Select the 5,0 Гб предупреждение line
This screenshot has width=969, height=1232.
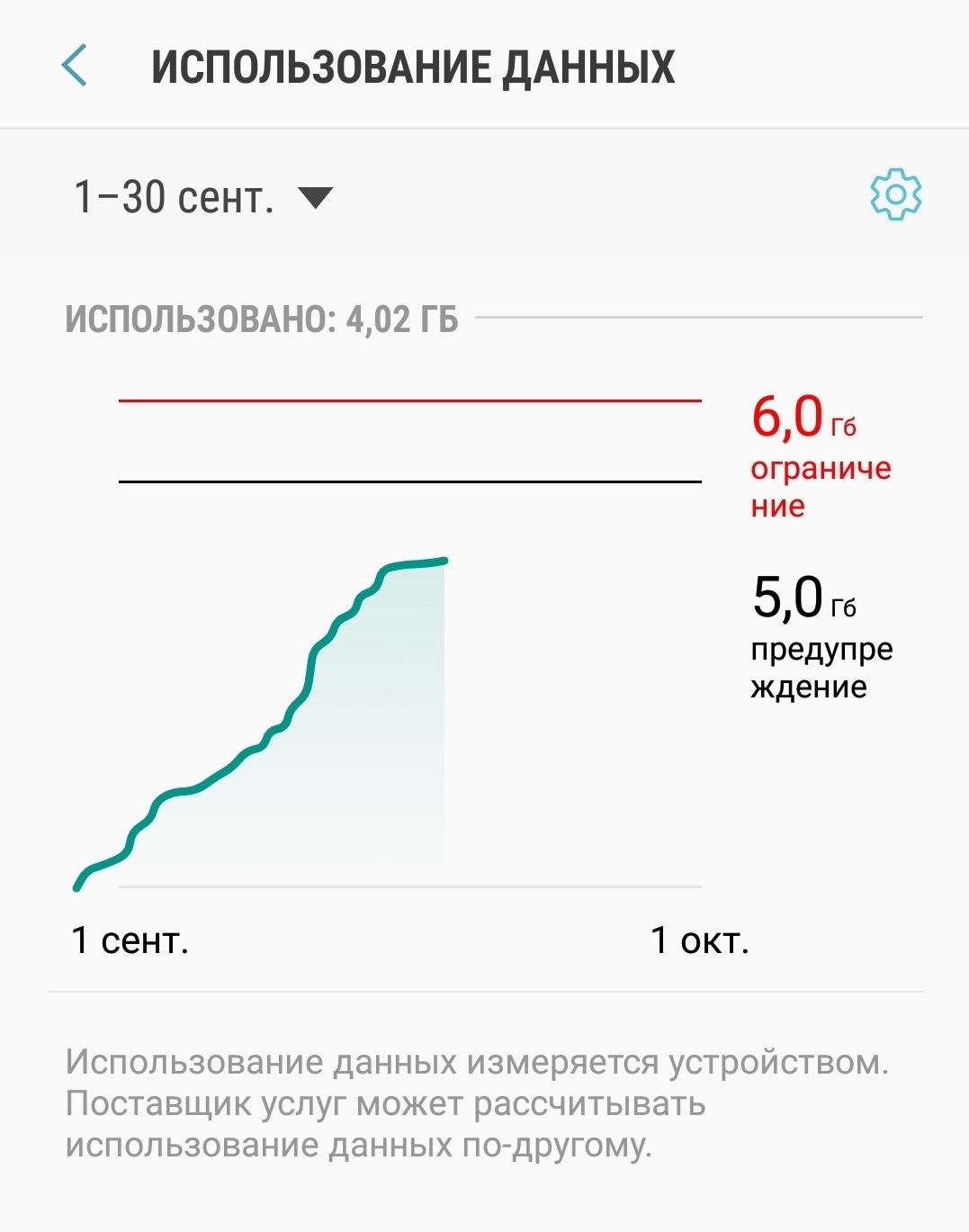tap(409, 481)
